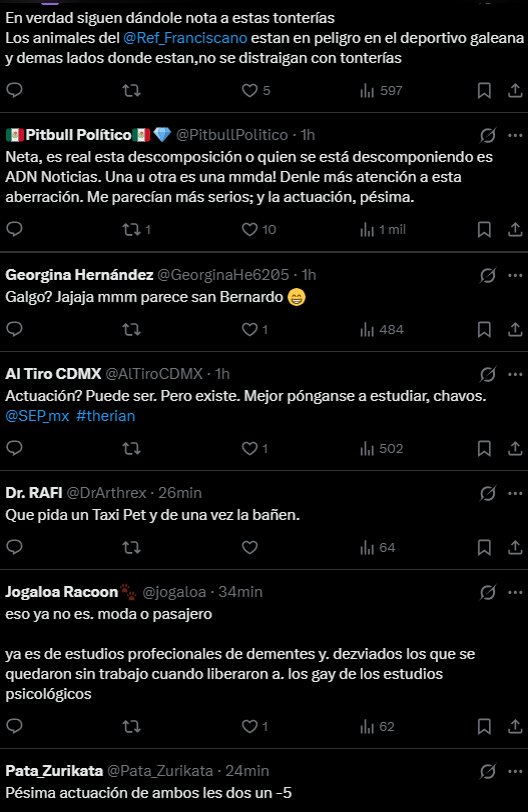Bookmark Al Tiro CDMX's post

(x=484, y=448)
